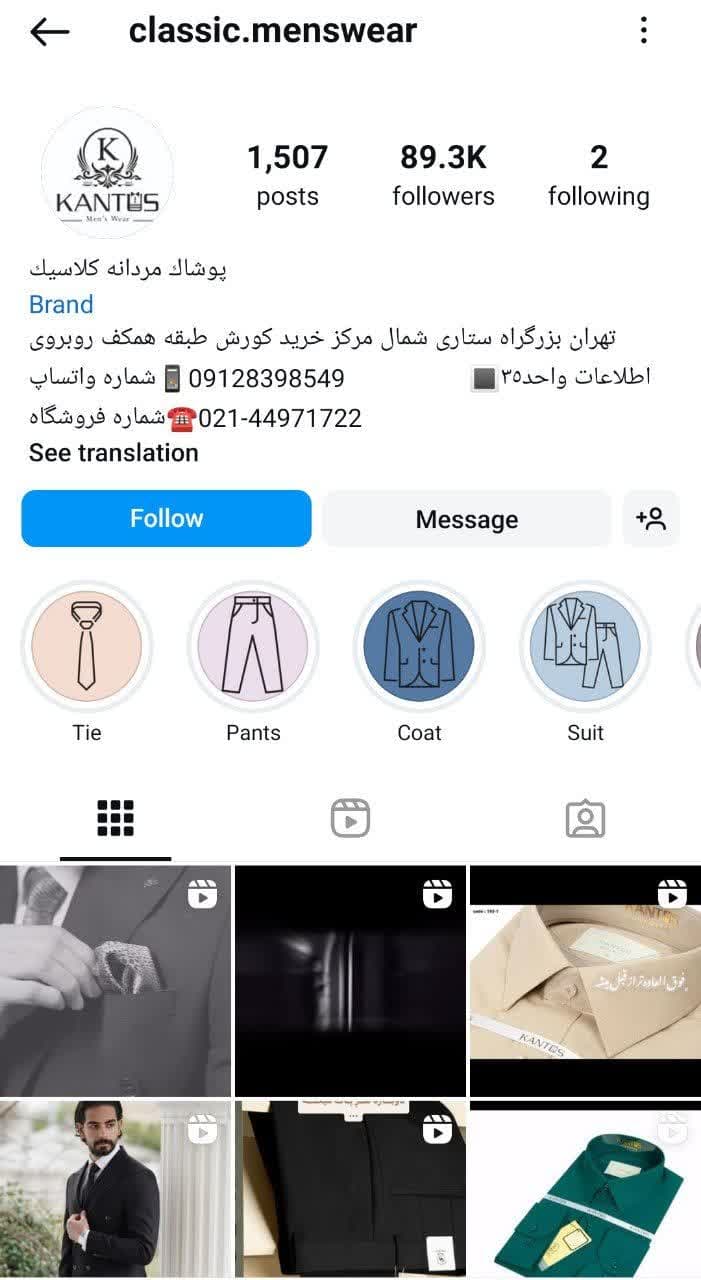
Task: Open the Suit story highlight
Action: tap(585, 645)
